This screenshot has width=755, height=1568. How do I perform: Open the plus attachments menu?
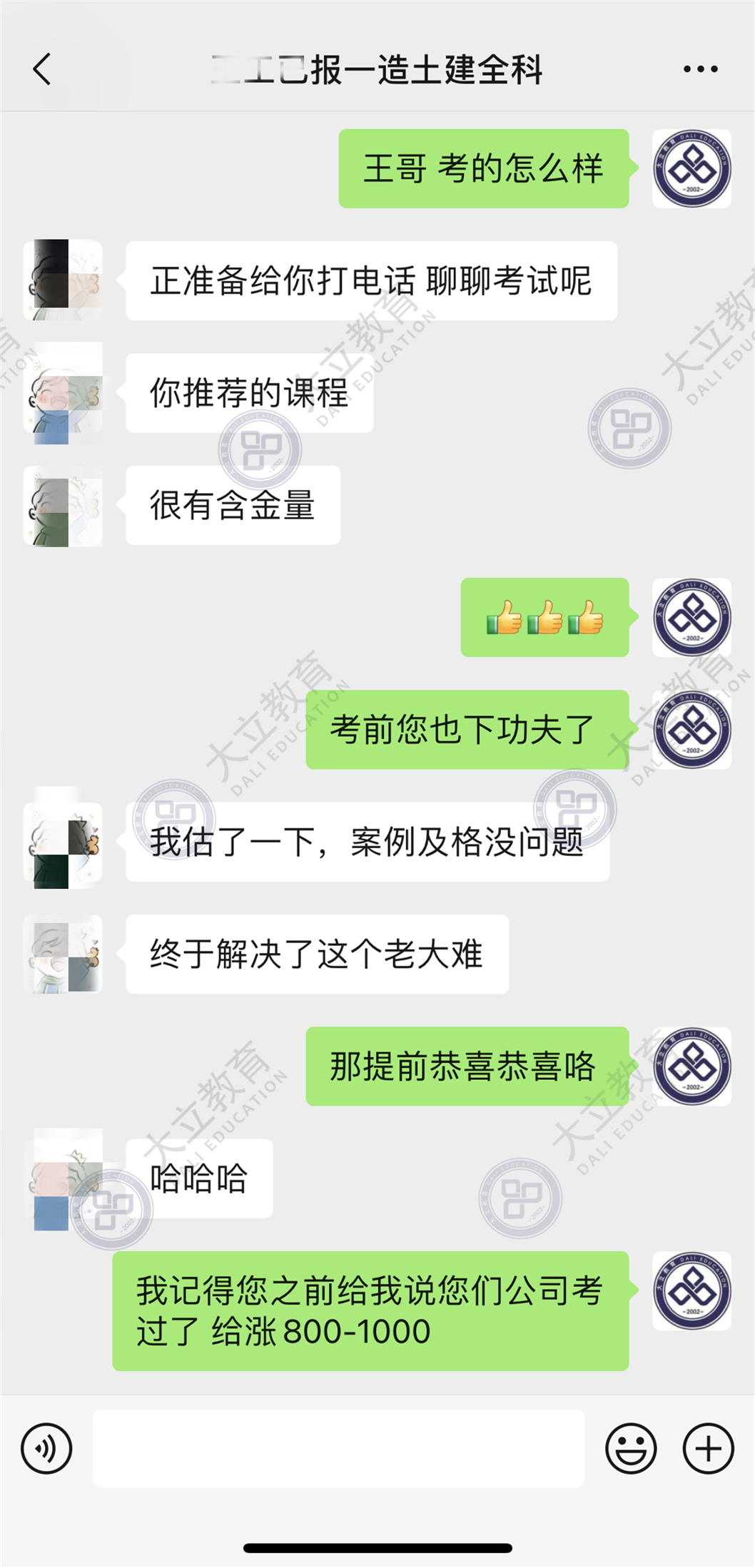click(x=708, y=1448)
